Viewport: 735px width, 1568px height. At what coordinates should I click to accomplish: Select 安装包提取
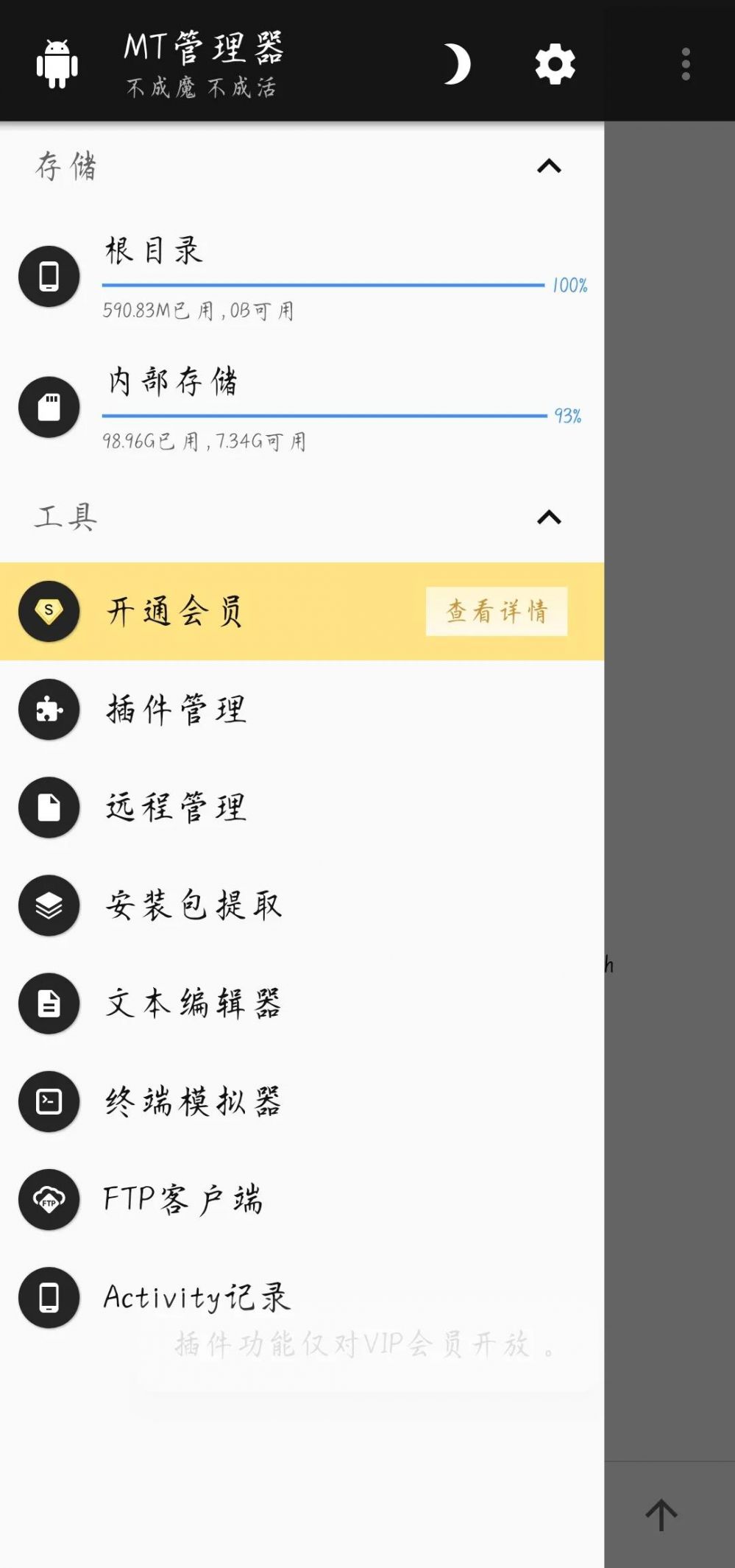click(302, 905)
